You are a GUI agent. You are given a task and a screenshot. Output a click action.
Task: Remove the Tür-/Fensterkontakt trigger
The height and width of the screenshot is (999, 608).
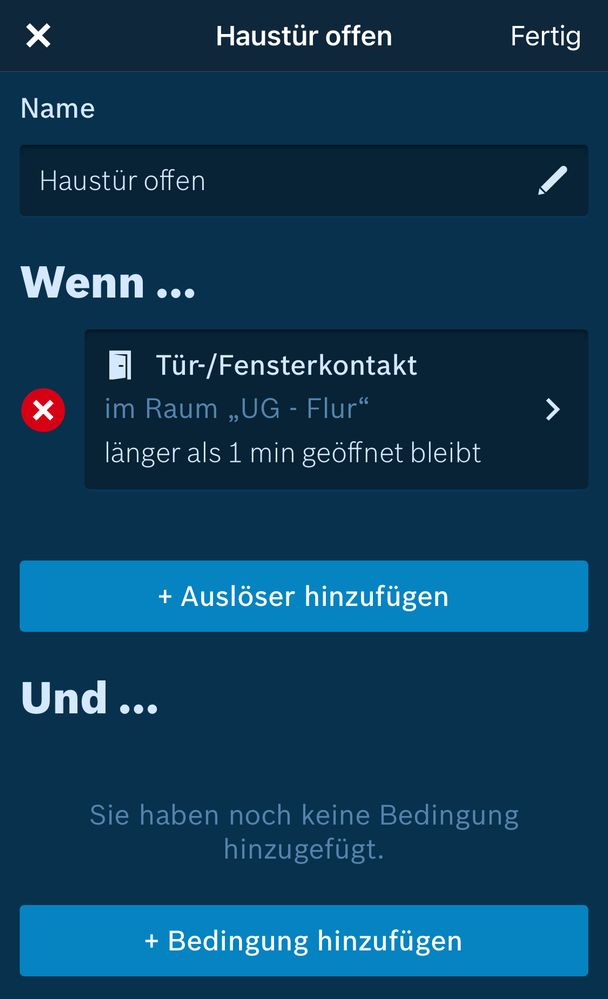click(x=43, y=410)
